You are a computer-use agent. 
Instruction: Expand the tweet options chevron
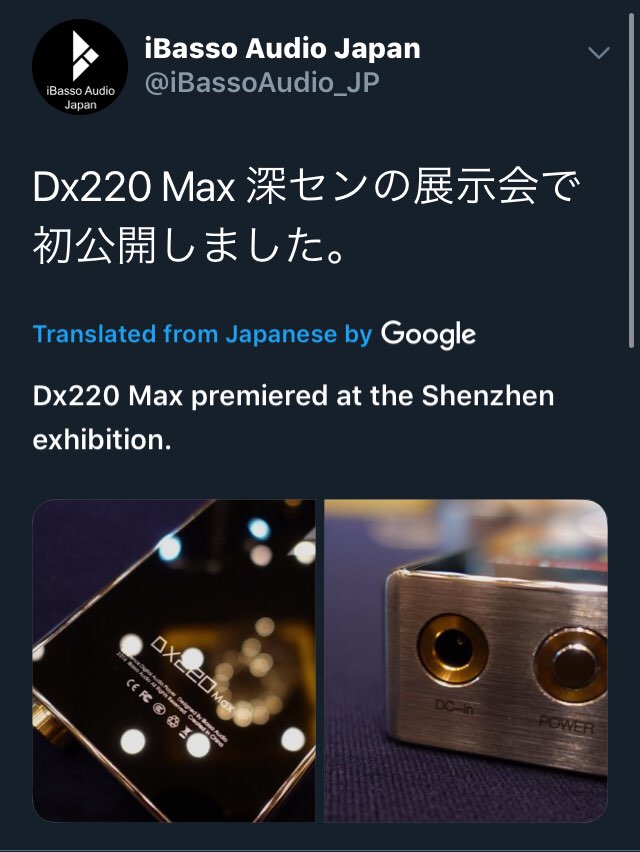599,53
